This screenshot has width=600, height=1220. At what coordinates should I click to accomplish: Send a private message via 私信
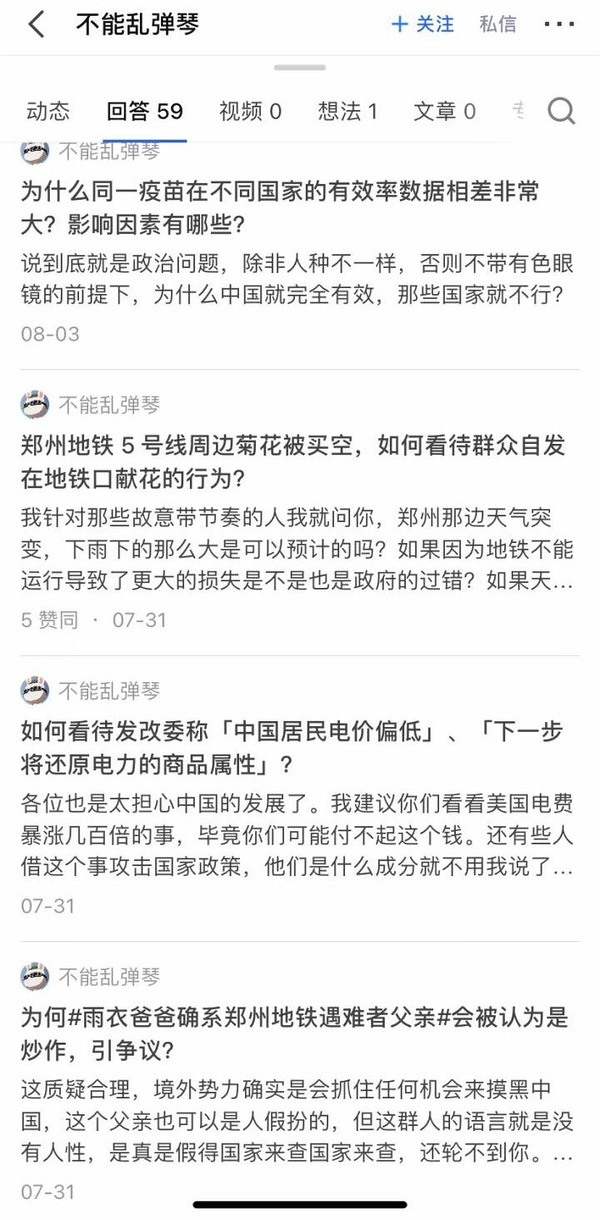coord(497,25)
